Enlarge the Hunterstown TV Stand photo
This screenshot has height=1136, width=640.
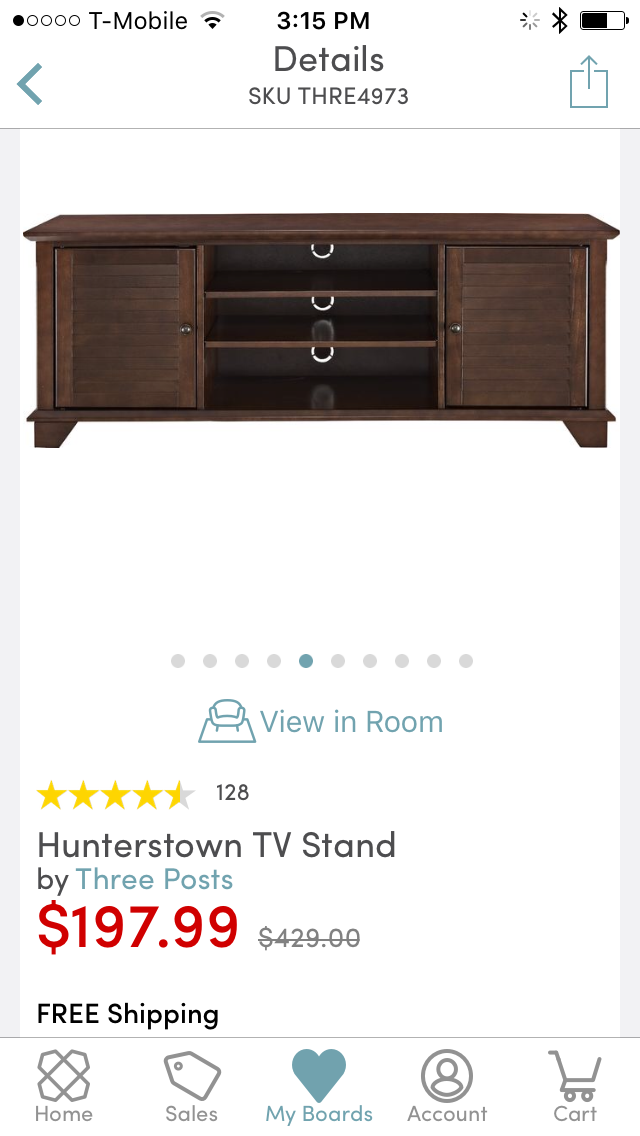pos(320,330)
